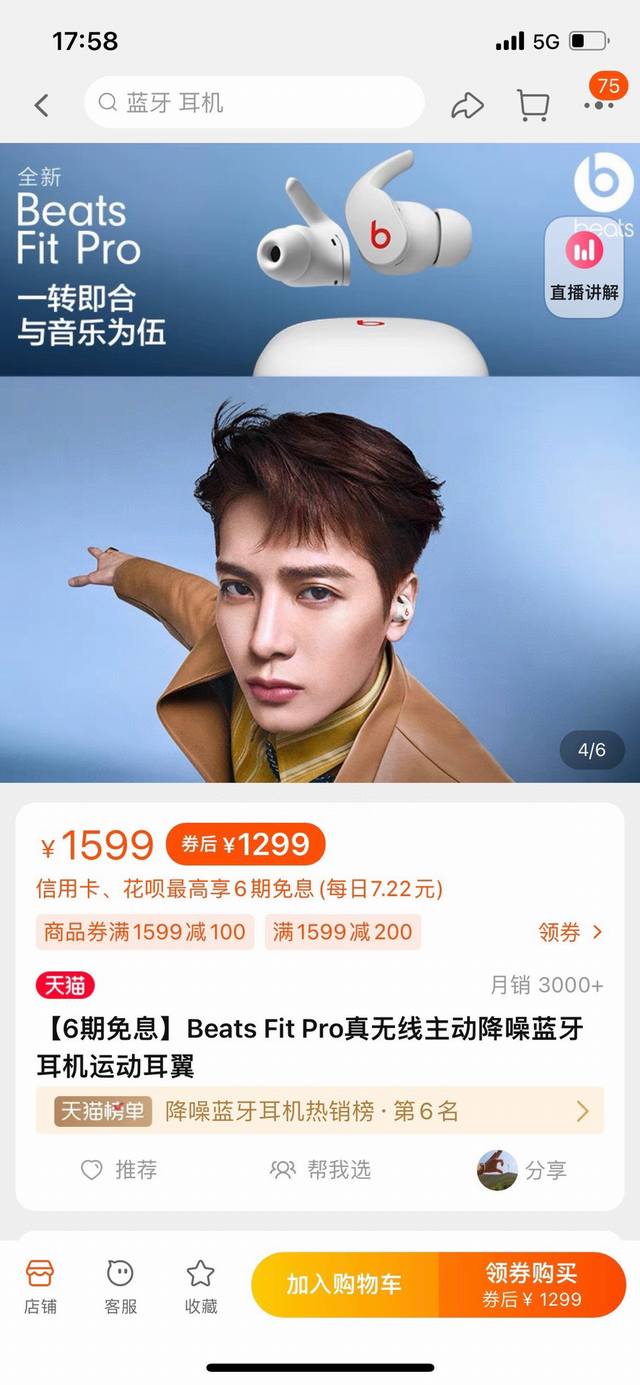Tap 领券购买 to buy with coupon

tap(531, 1285)
